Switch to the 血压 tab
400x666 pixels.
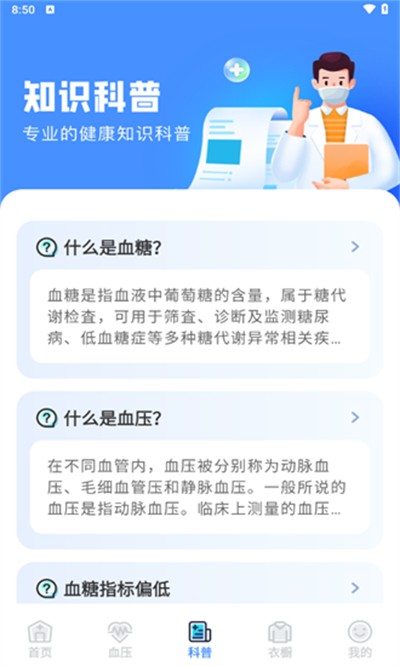[x=120, y=639]
